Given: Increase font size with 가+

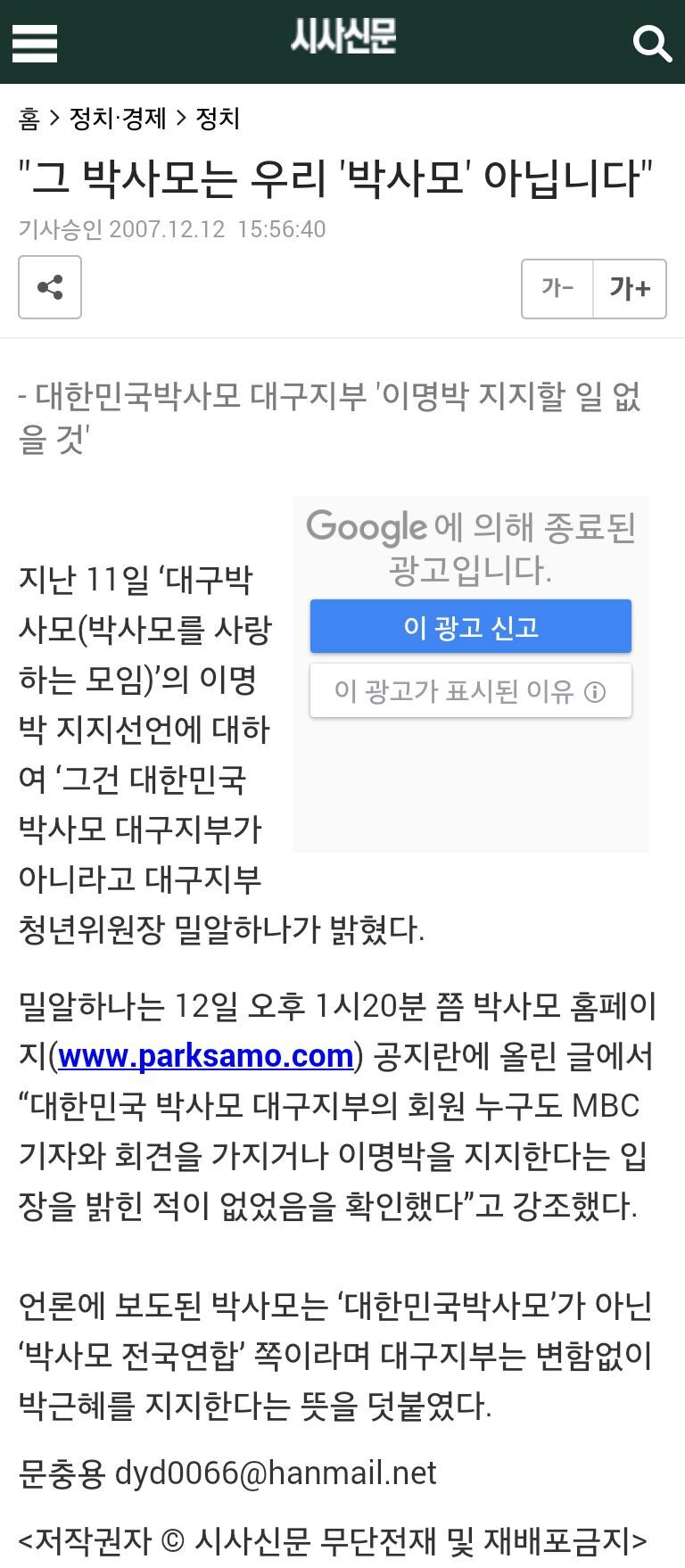Looking at the screenshot, I should (630, 288).
